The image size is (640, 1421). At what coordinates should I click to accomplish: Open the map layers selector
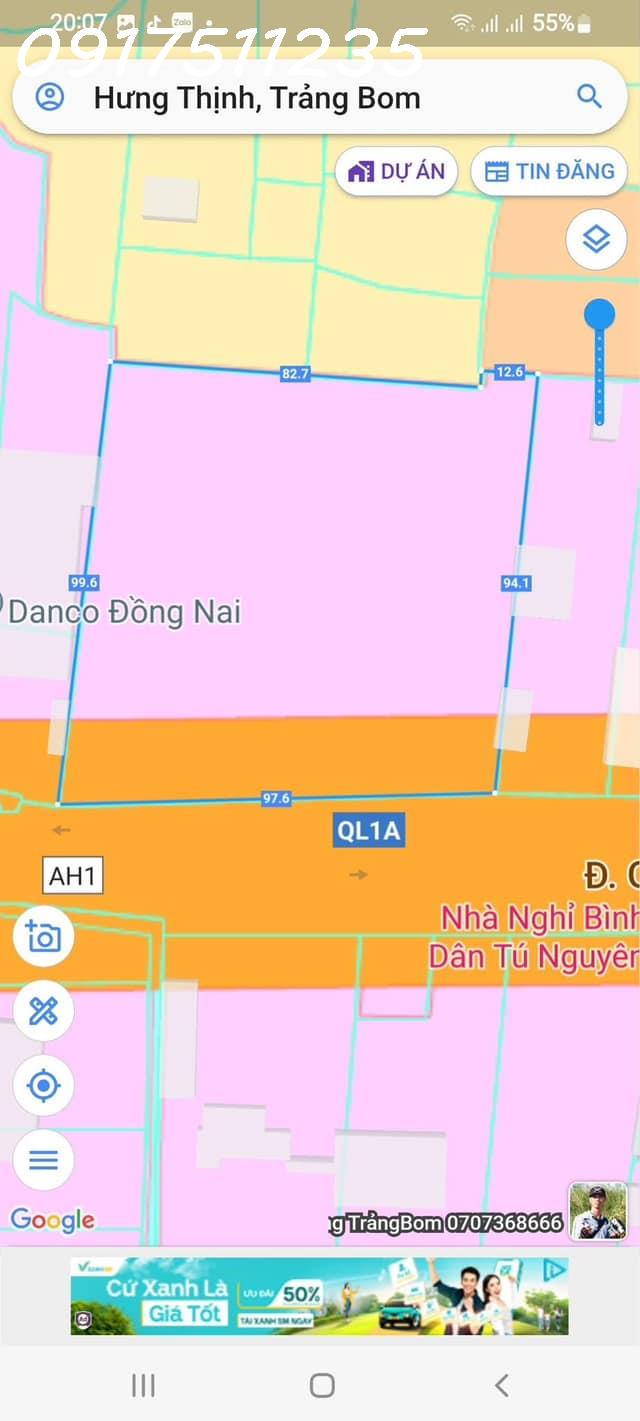(596, 240)
